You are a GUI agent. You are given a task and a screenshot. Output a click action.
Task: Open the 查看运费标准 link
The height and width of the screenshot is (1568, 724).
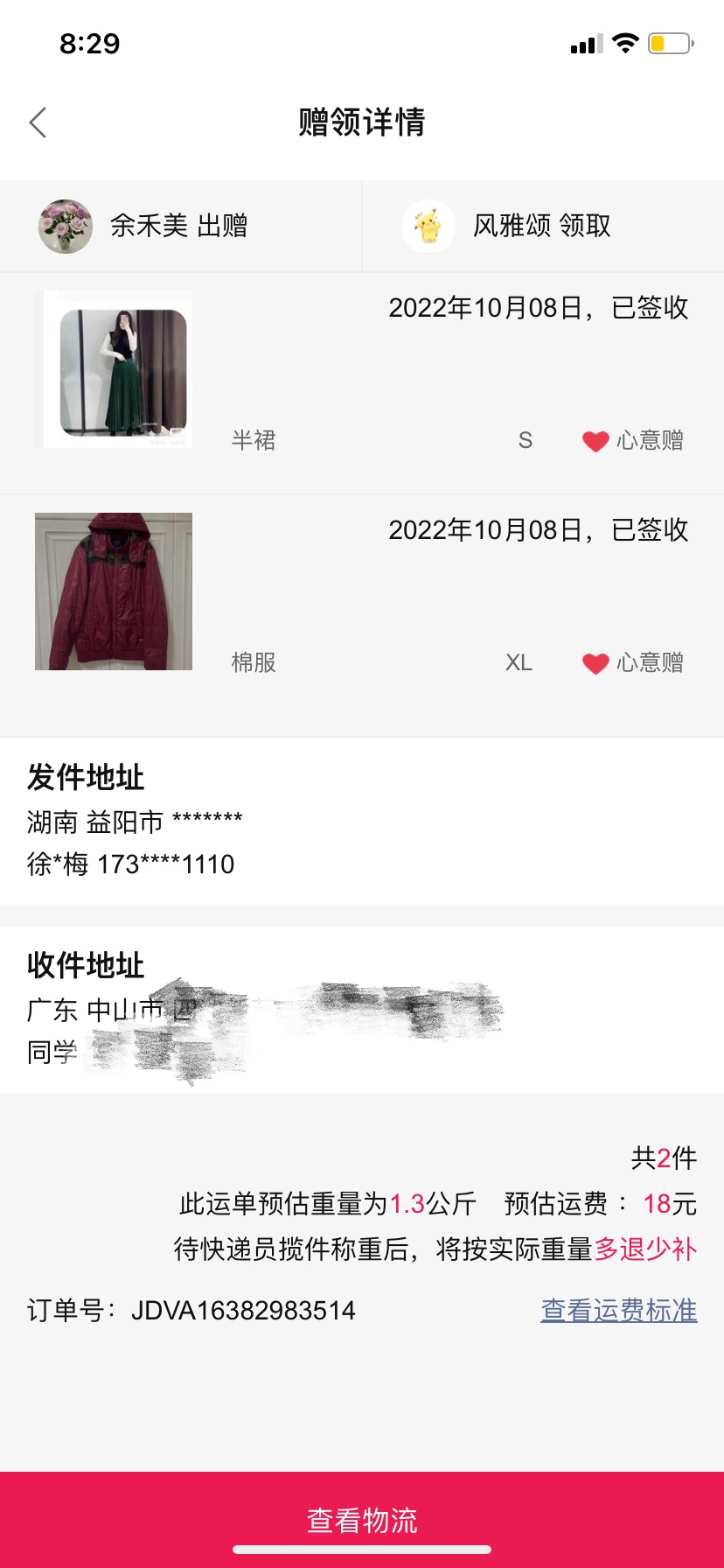(618, 1310)
